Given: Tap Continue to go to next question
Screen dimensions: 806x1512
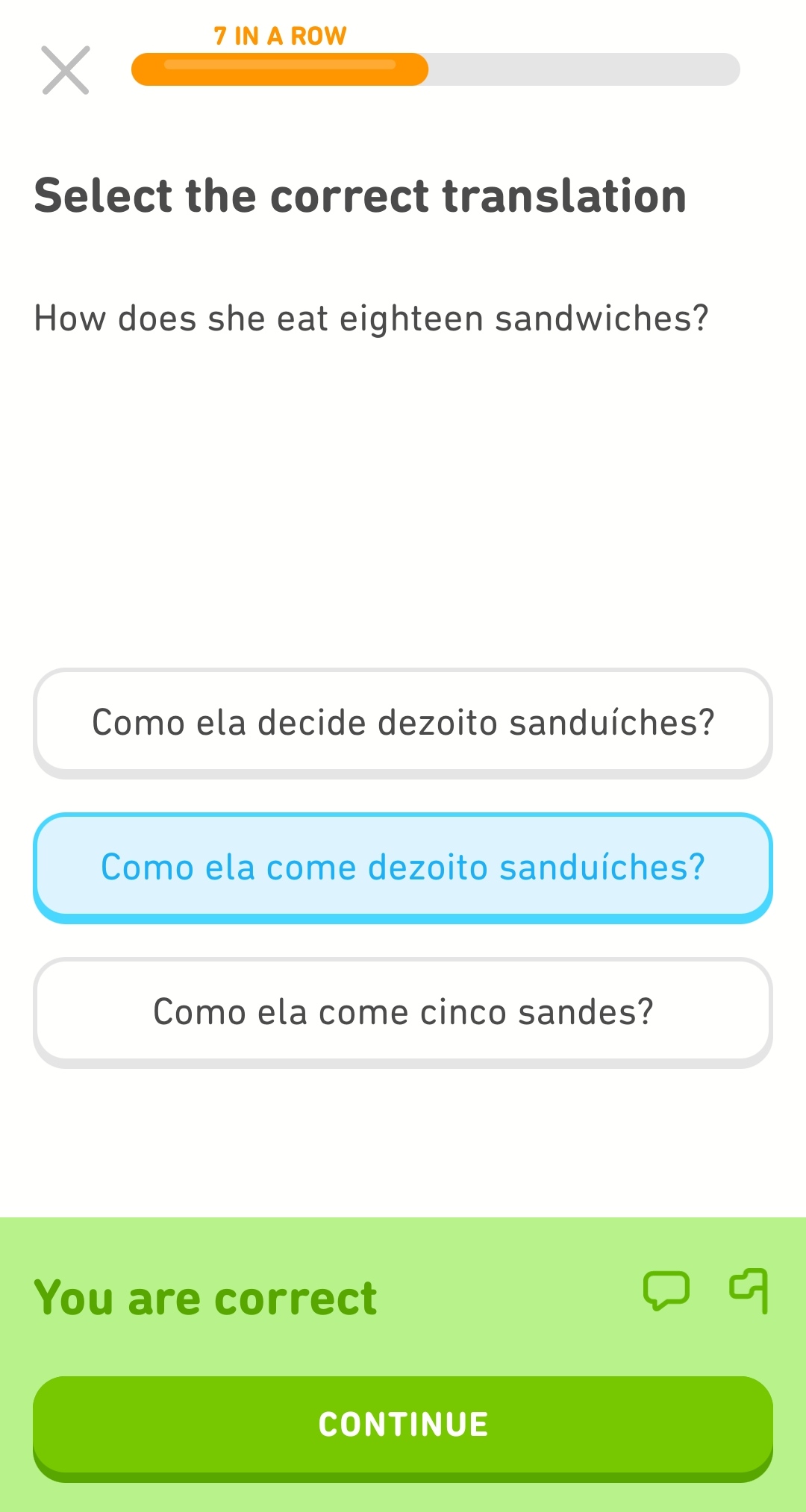Looking at the screenshot, I should pos(403,1425).
